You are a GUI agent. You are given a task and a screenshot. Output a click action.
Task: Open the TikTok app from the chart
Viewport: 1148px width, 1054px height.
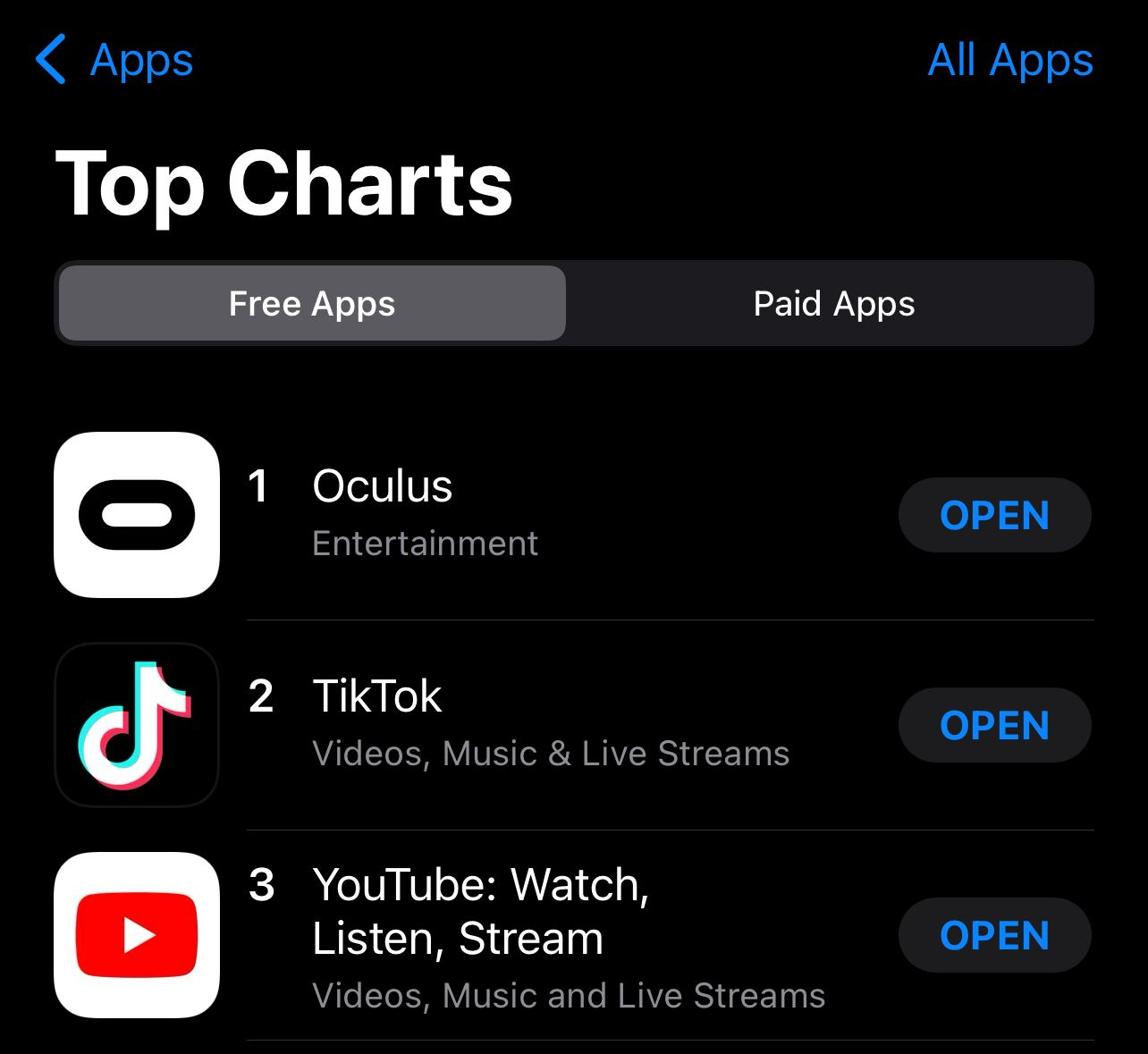pos(994,725)
